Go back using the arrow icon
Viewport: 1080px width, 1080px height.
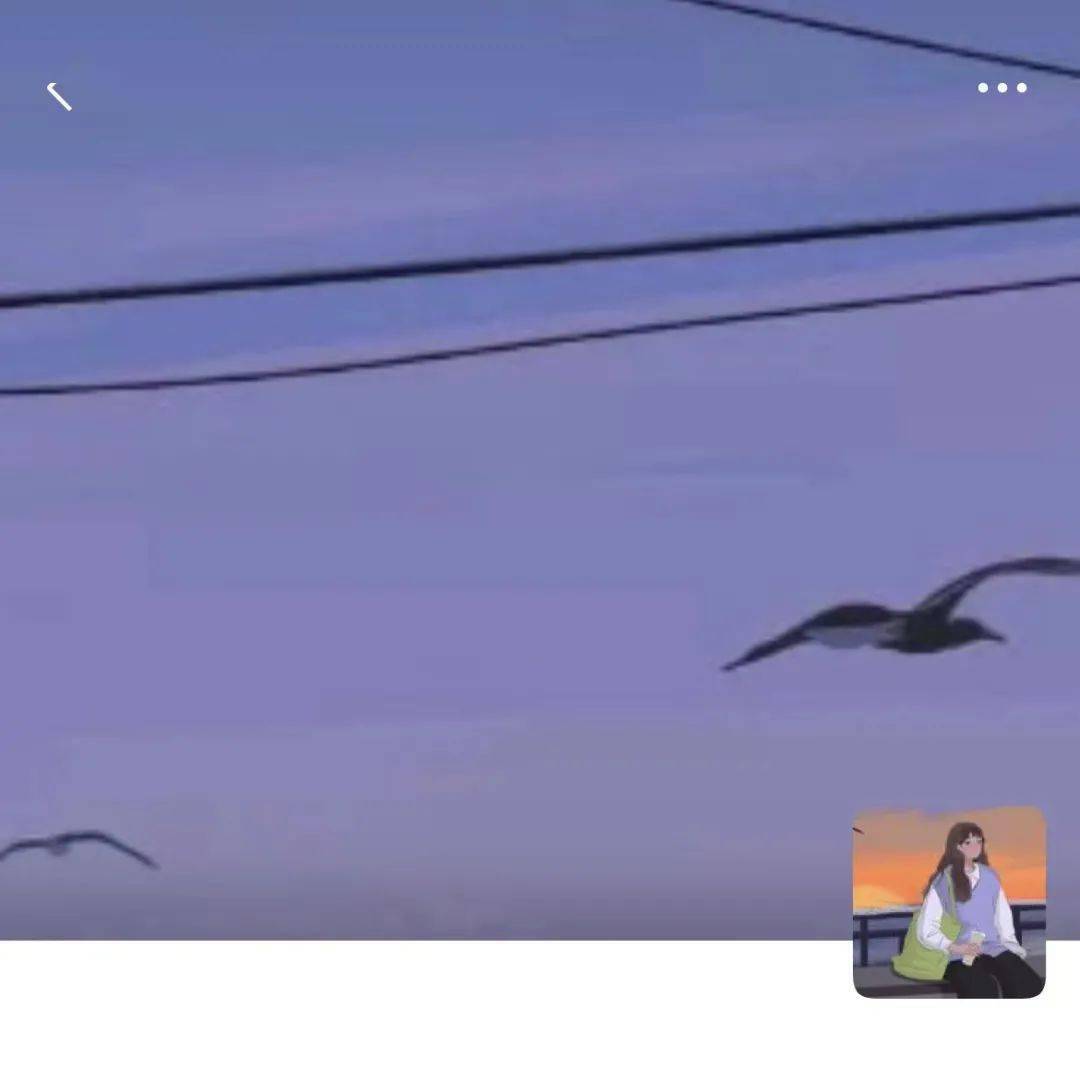(x=59, y=96)
